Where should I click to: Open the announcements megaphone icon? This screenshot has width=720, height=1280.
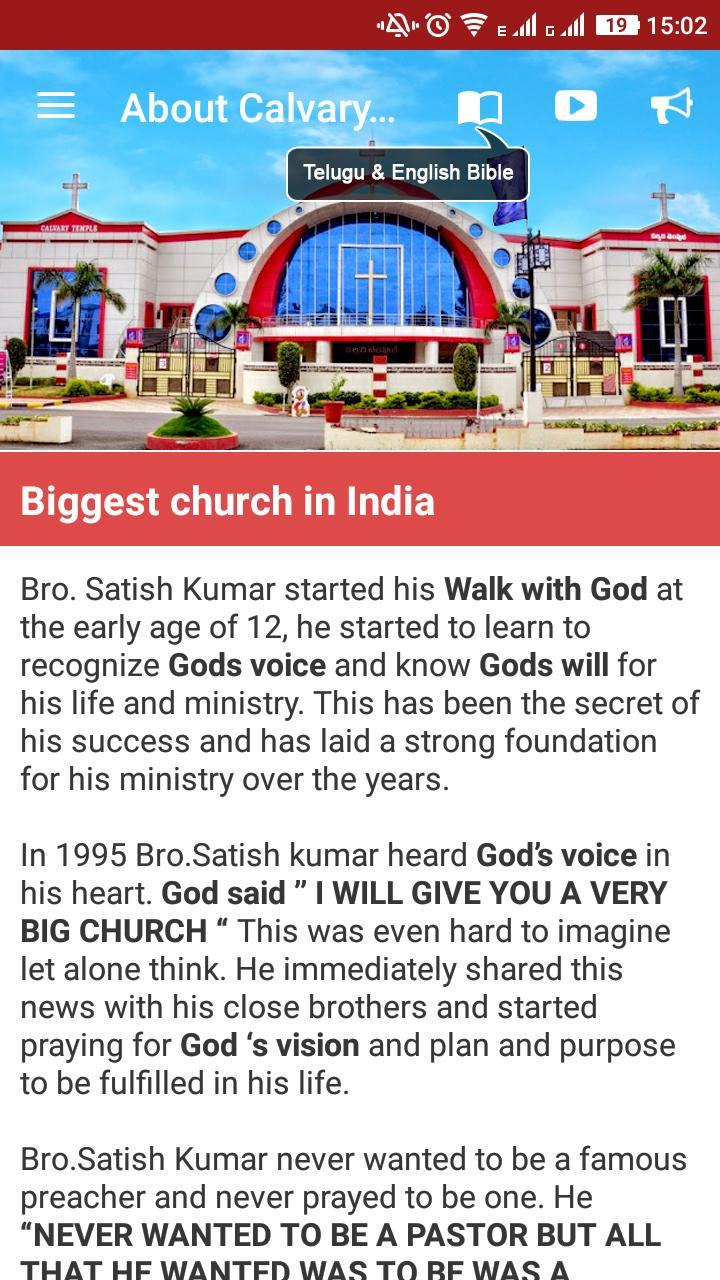point(671,106)
